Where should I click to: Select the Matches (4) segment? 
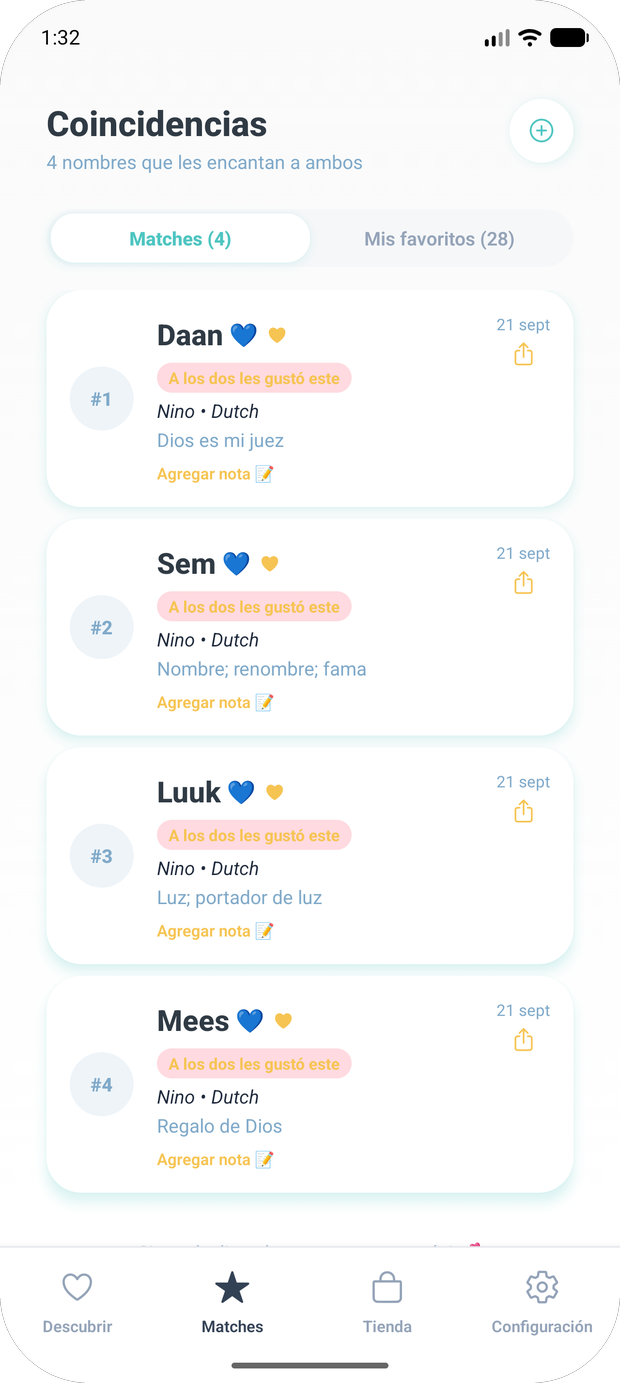click(x=180, y=239)
